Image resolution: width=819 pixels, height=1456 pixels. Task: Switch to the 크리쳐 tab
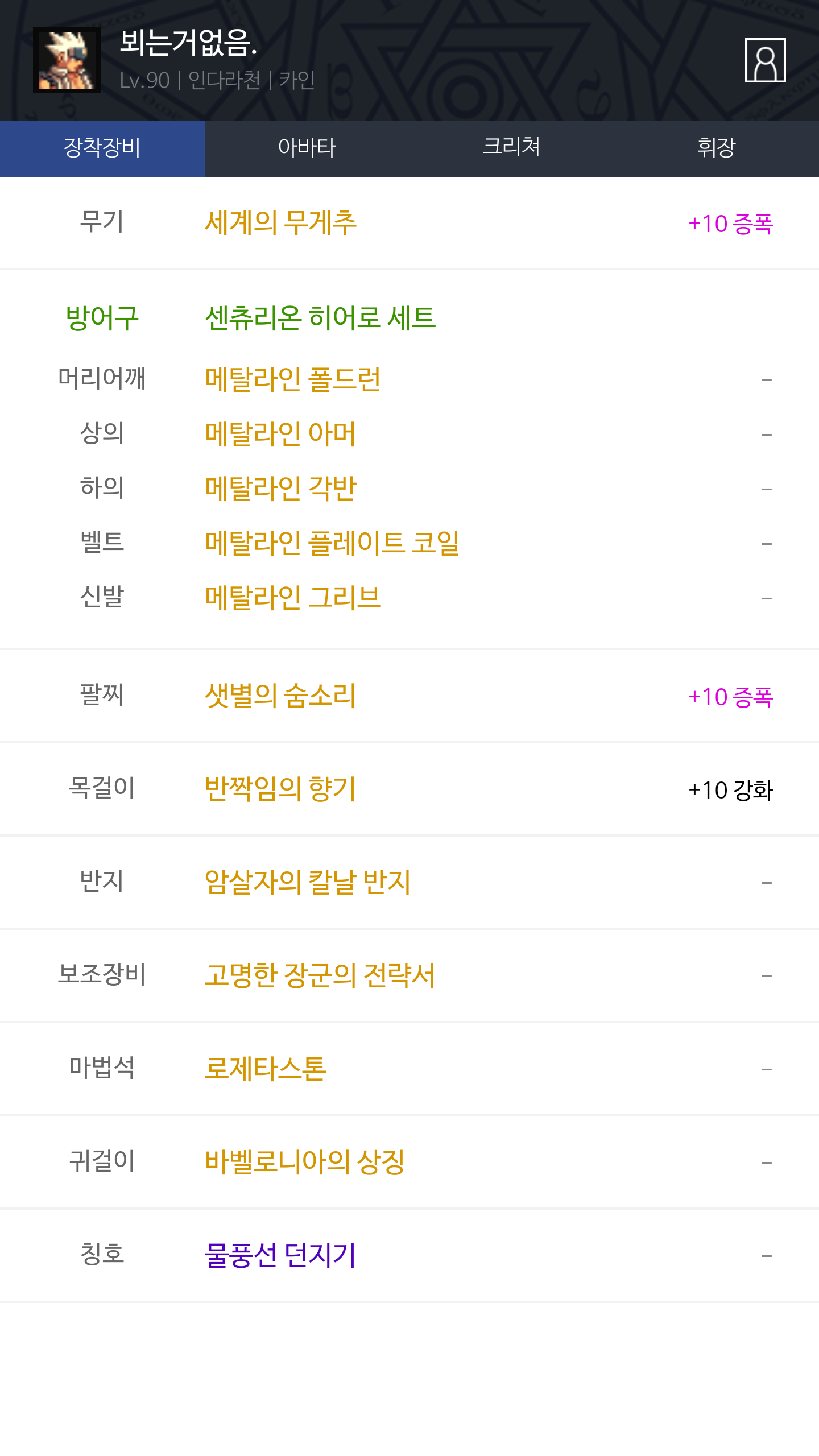click(x=511, y=148)
